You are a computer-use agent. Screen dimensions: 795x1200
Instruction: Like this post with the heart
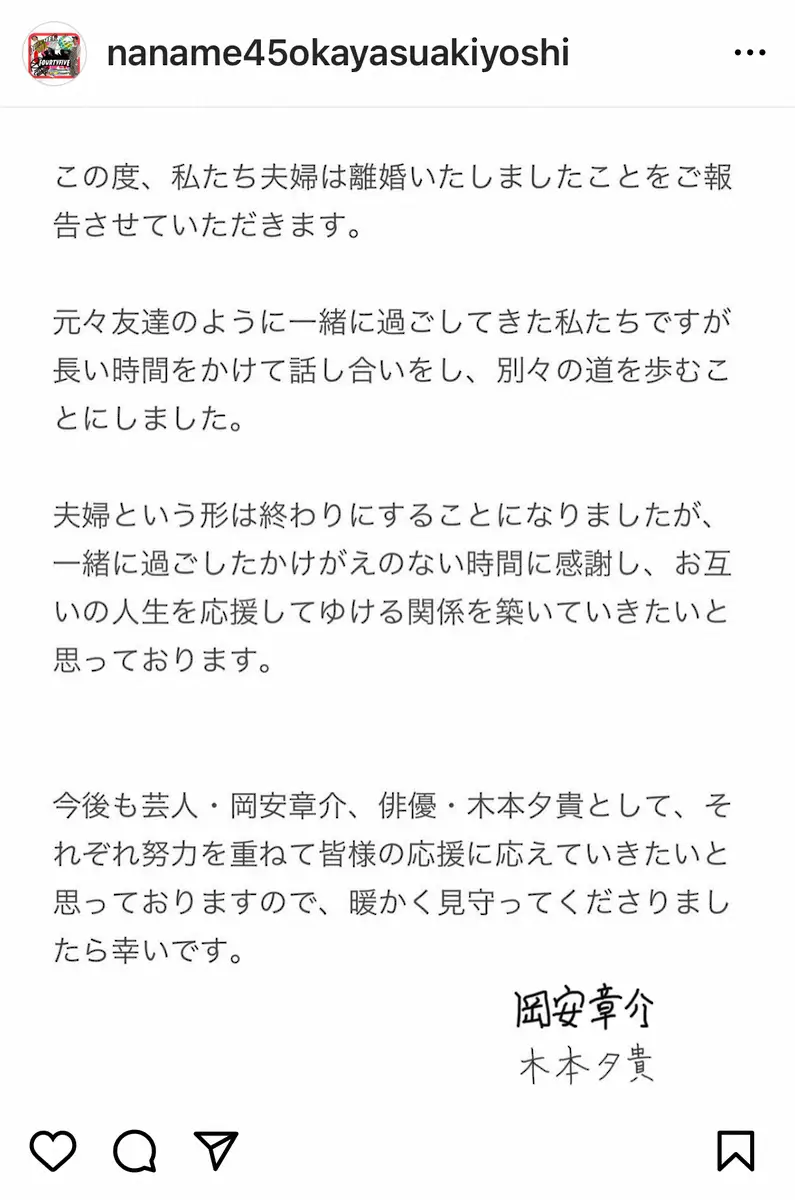(55, 1150)
